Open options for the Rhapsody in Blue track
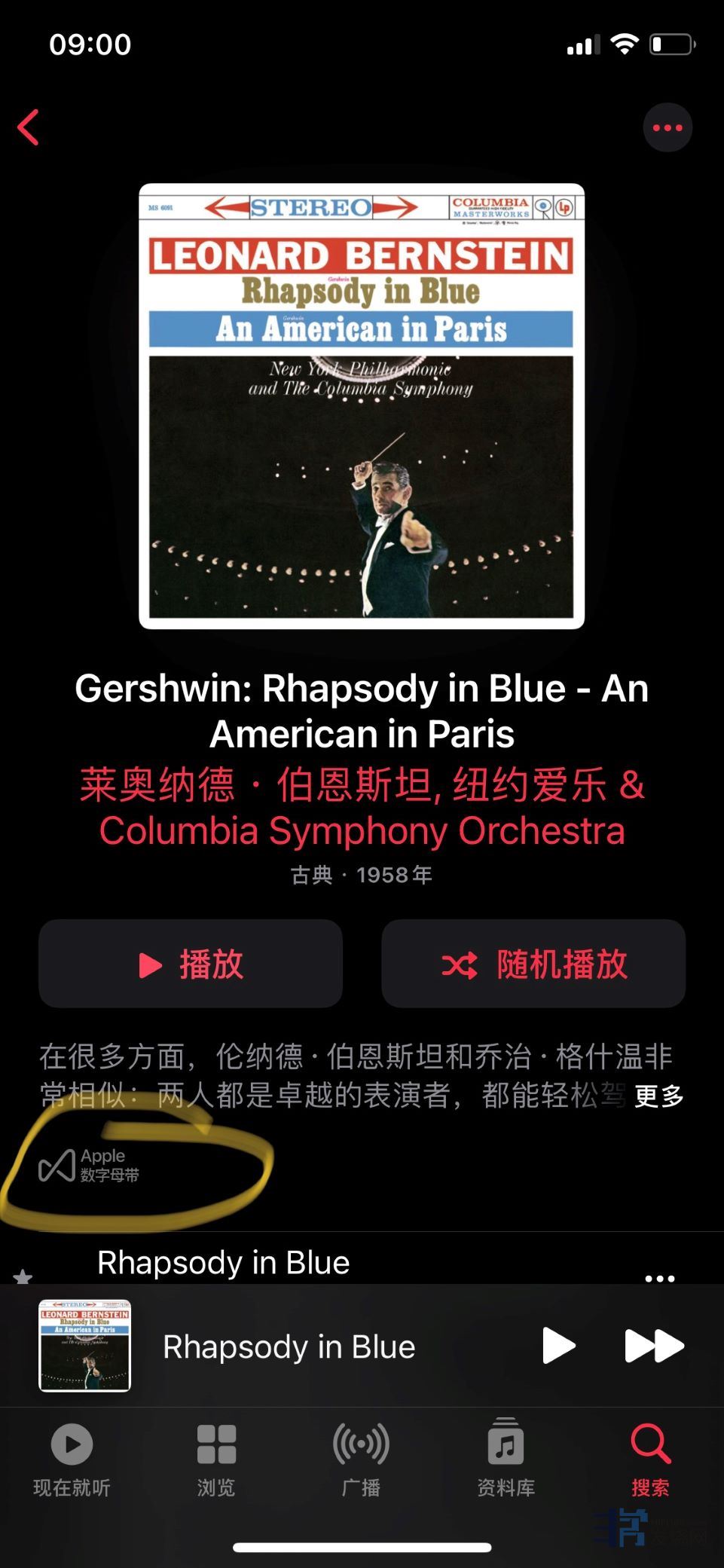 coord(659,1277)
